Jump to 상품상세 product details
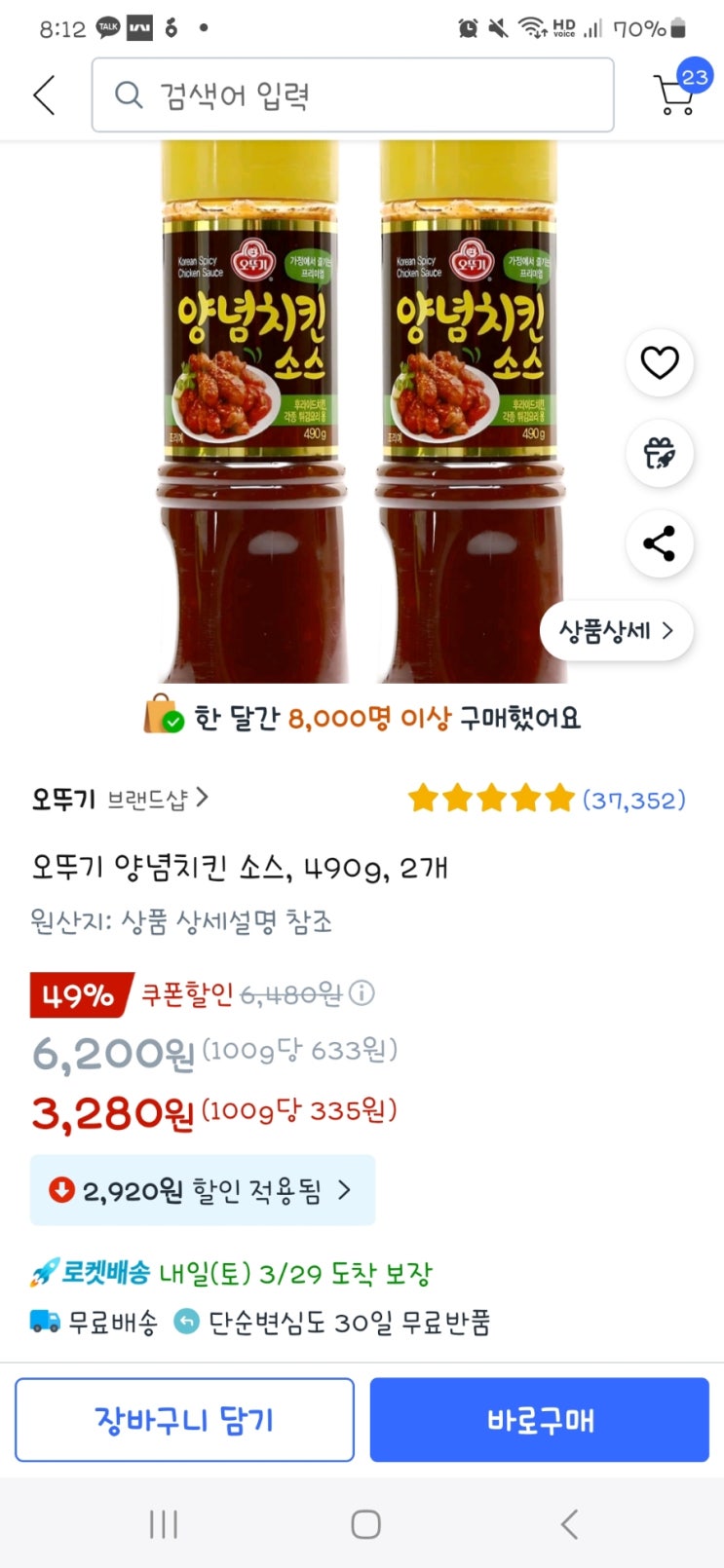This screenshot has width=724, height=1568. click(x=616, y=631)
